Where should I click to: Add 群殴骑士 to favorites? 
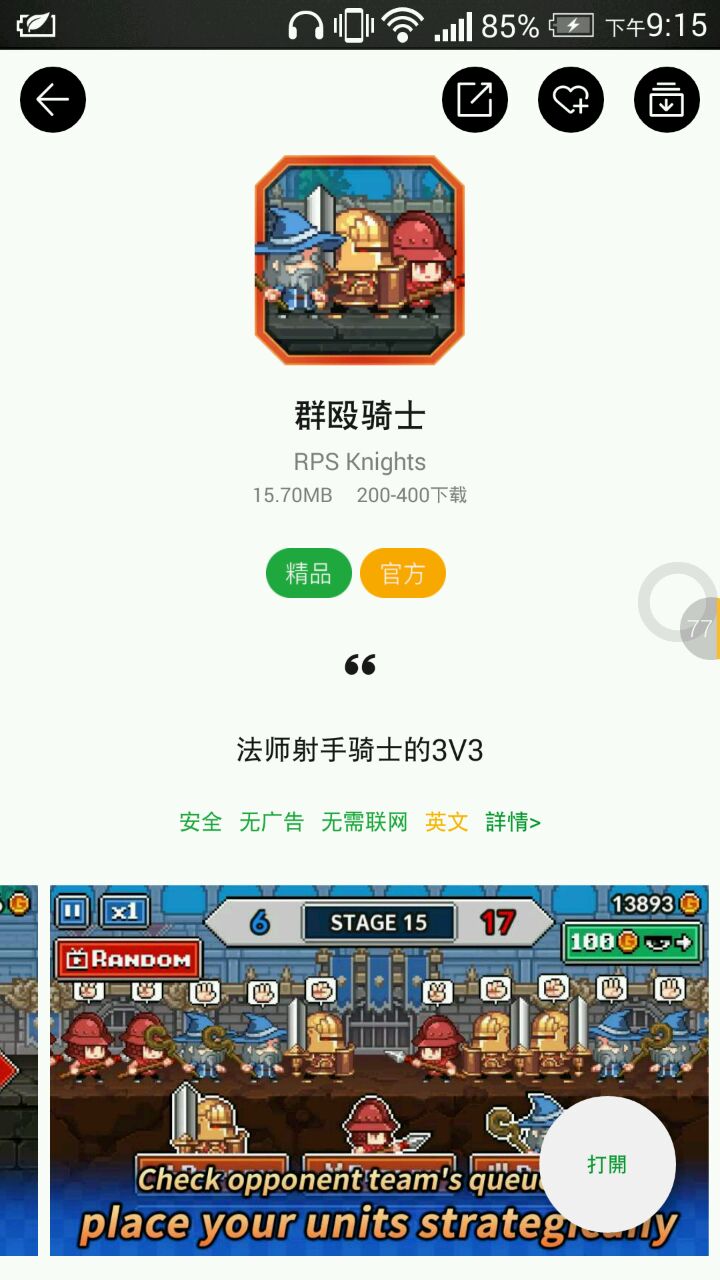coord(571,100)
